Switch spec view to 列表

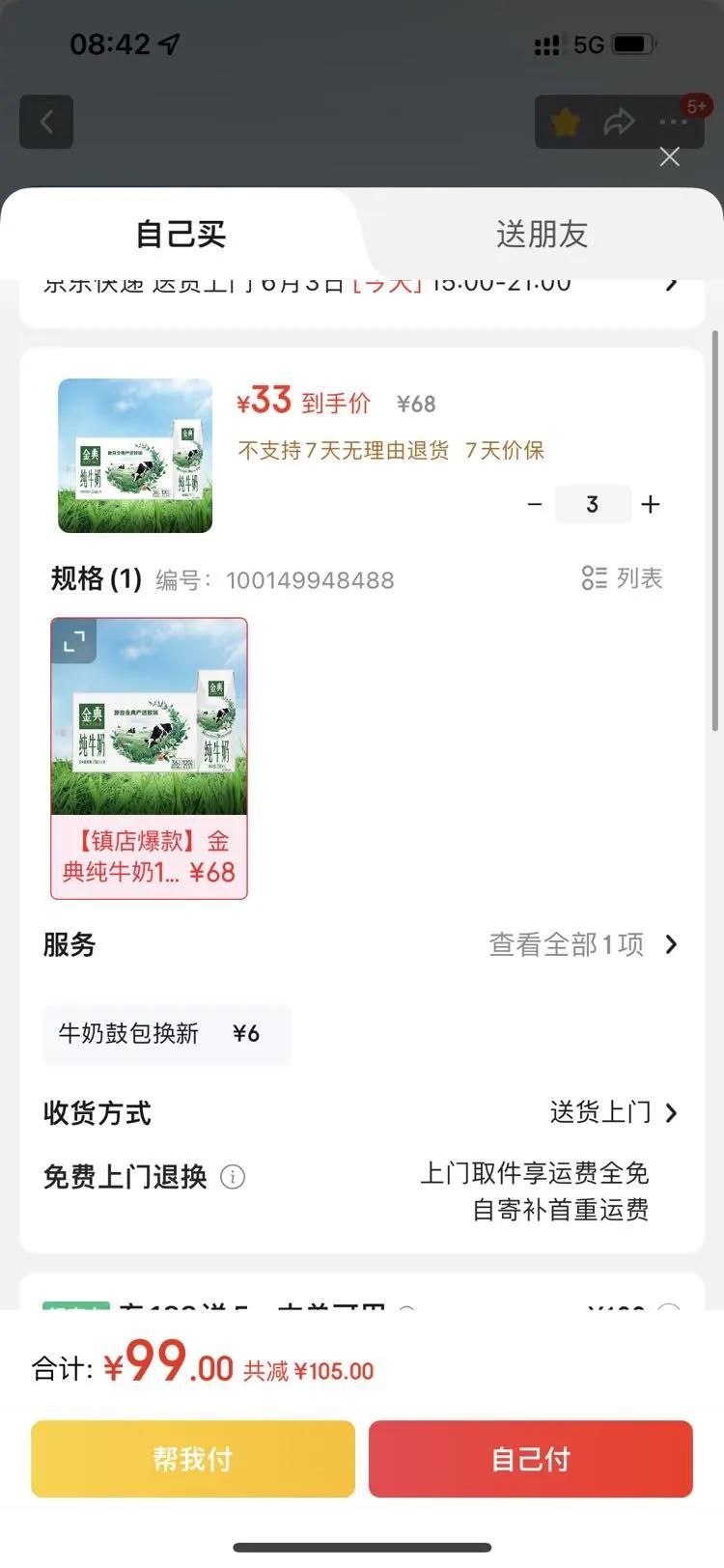[x=623, y=578]
